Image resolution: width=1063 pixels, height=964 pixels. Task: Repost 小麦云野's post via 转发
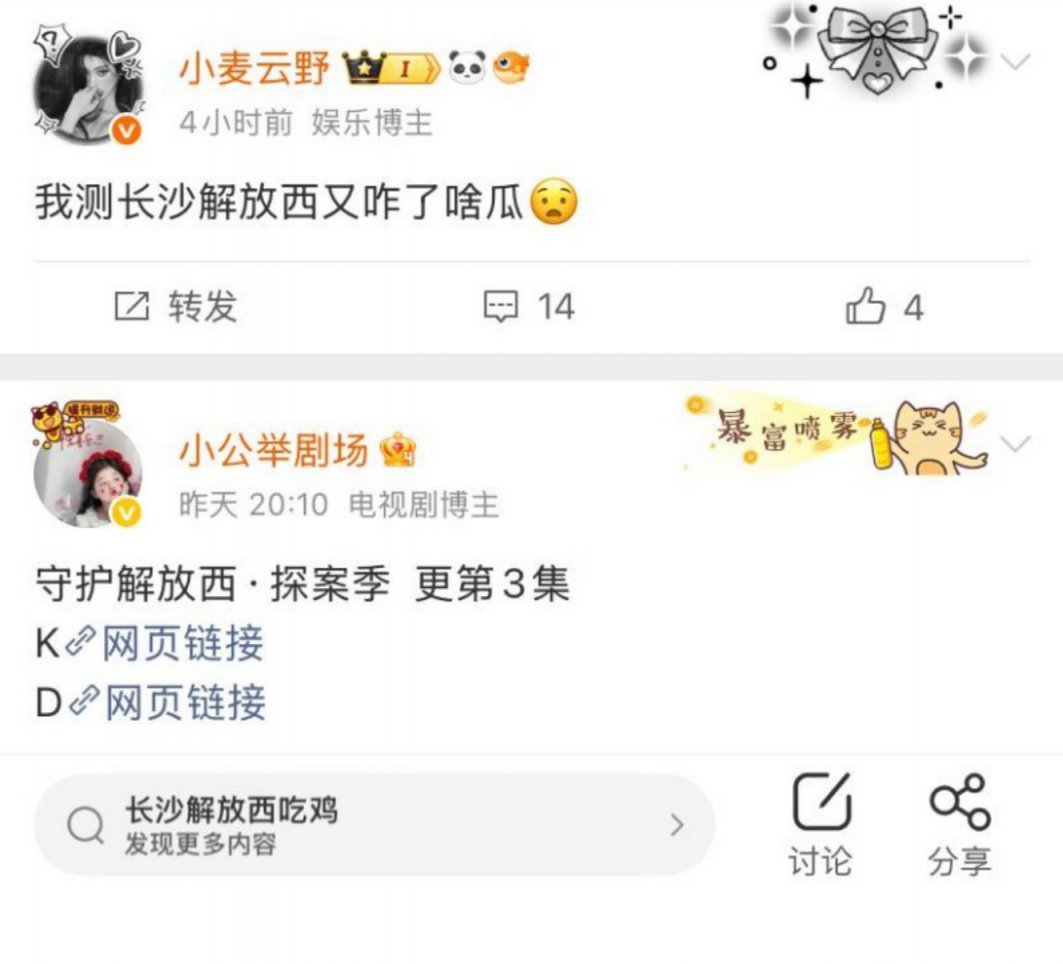pyautogui.click(x=176, y=307)
